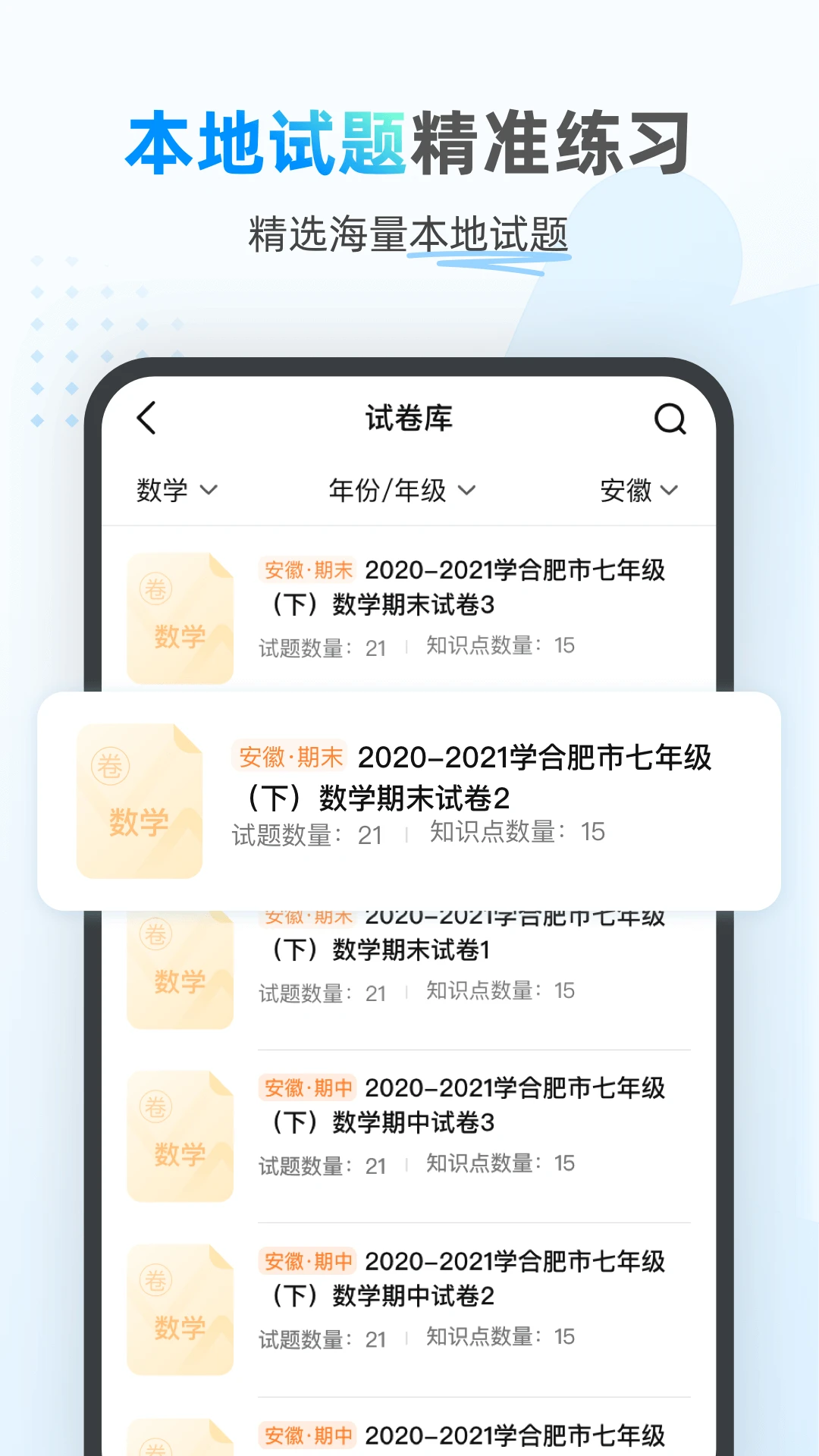This screenshot has width=819, height=1456.
Task: Click the 试卷库 title at the top
Action: (408, 416)
